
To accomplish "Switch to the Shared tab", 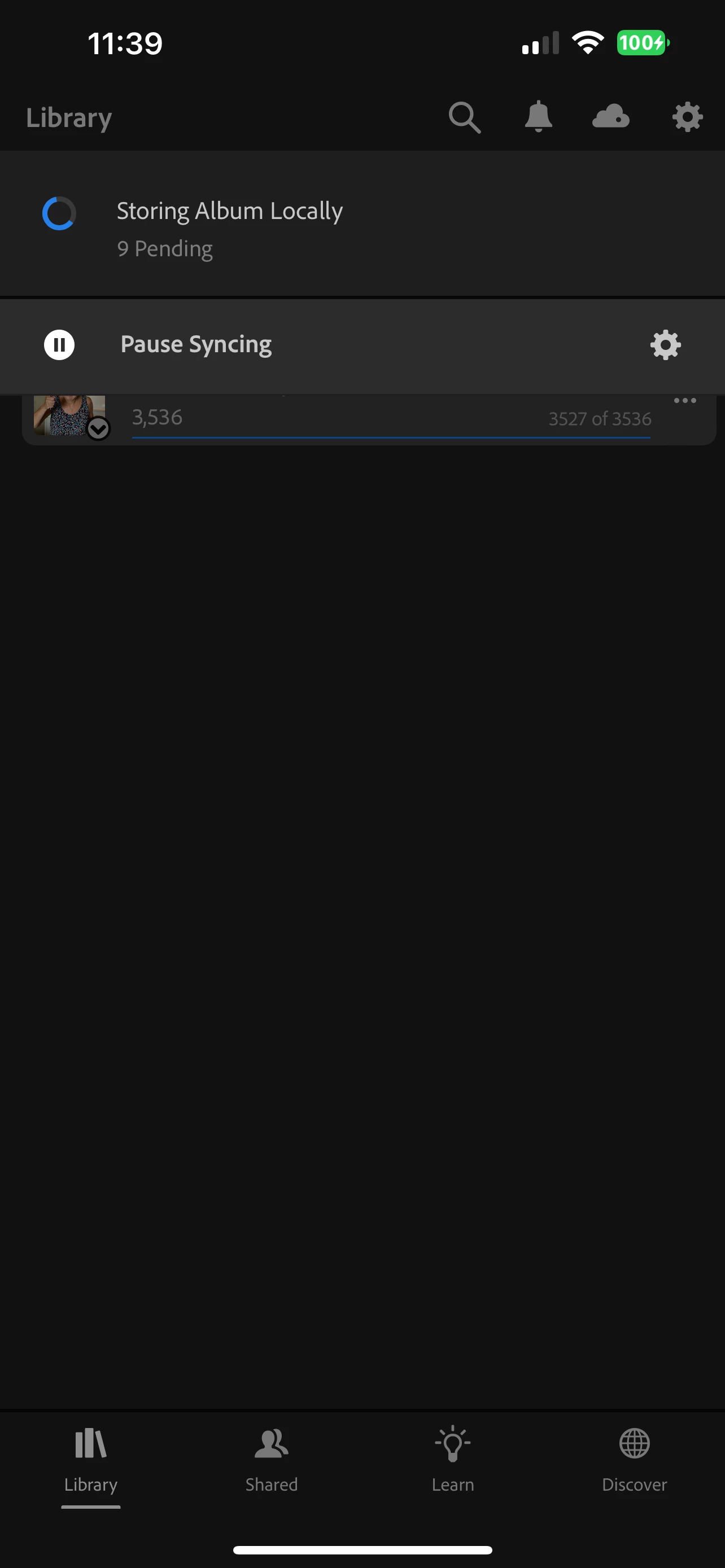I will click(272, 1459).
